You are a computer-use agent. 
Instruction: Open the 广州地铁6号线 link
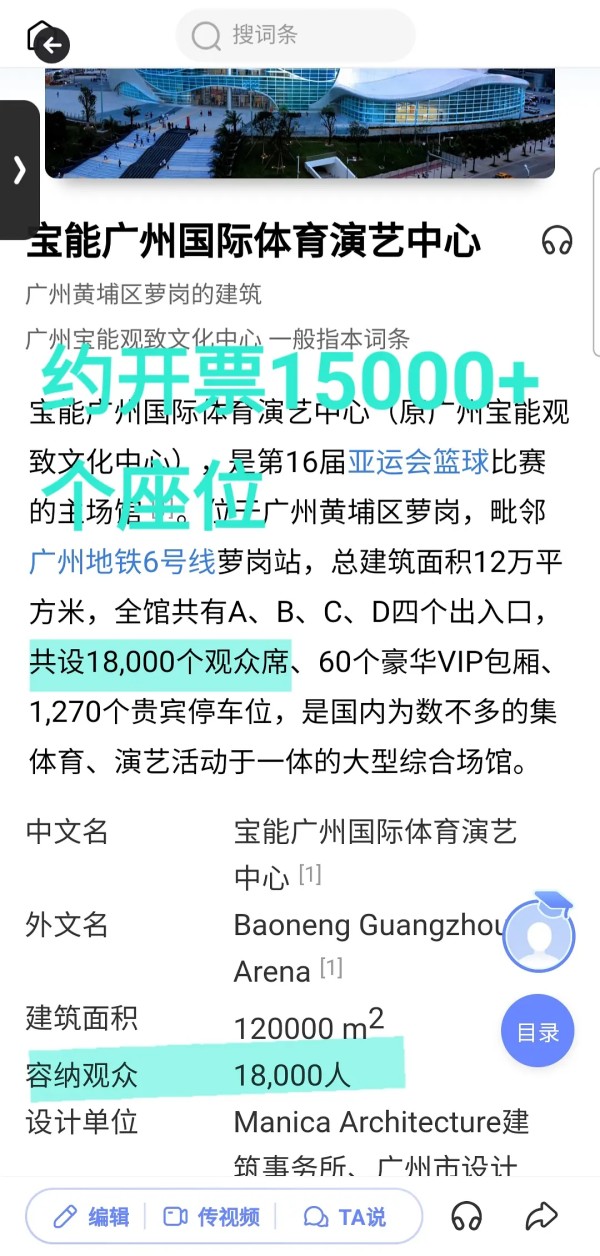pos(122,562)
